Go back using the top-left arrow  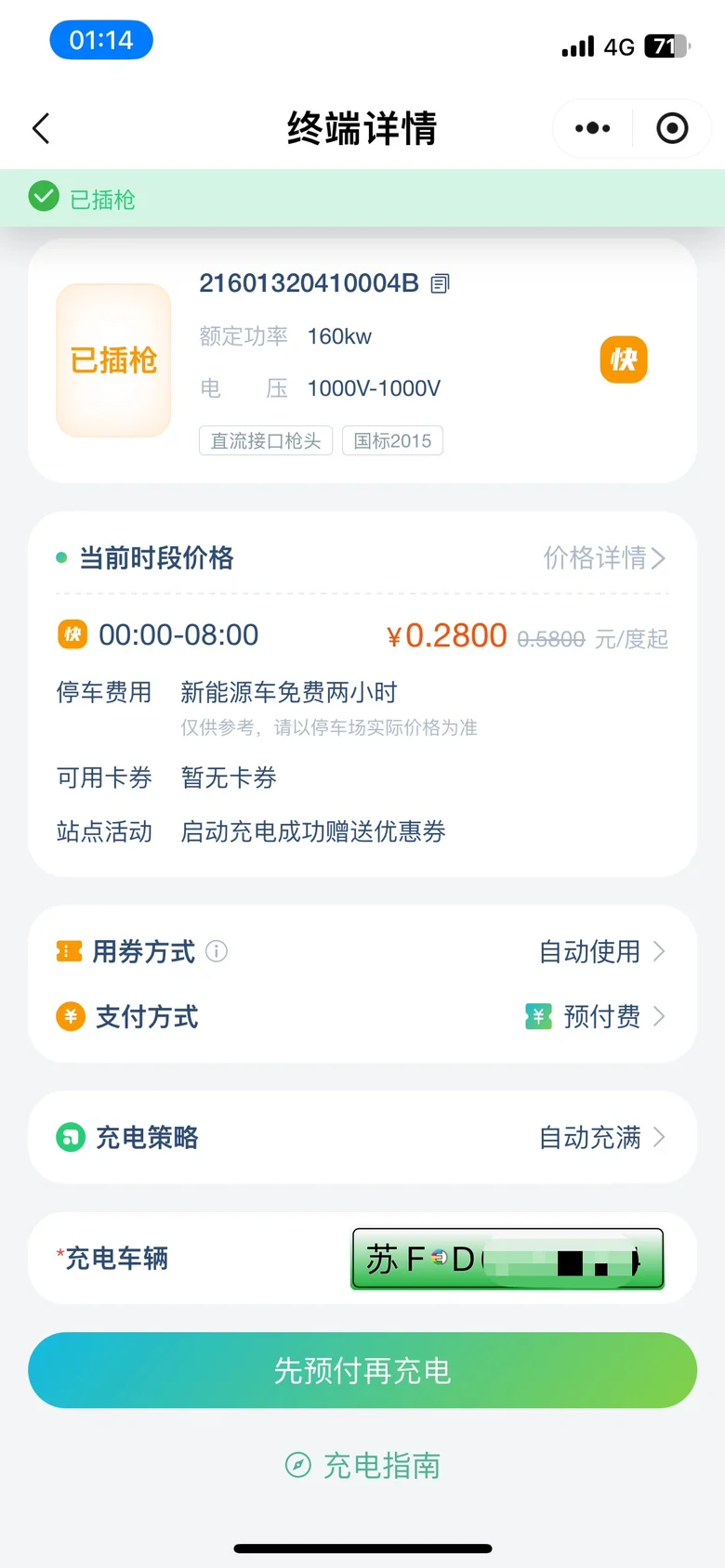pyautogui.click(x=41, y=128)
